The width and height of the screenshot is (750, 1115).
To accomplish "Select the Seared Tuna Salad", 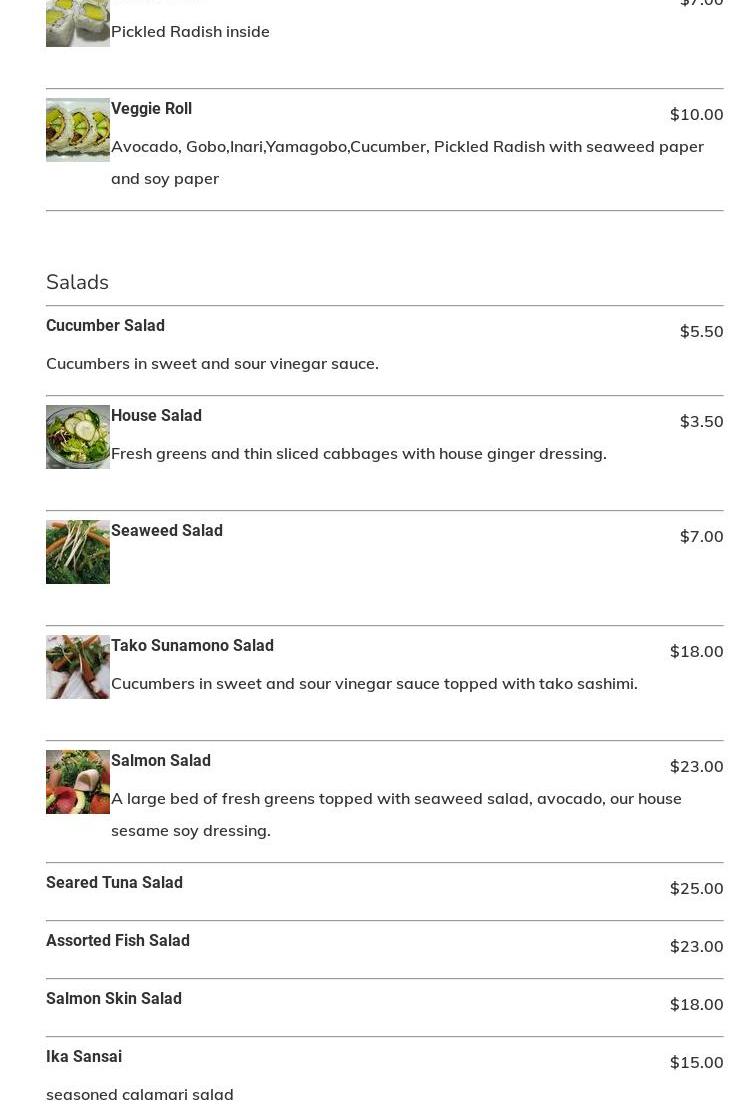I will tap(114, 883).
